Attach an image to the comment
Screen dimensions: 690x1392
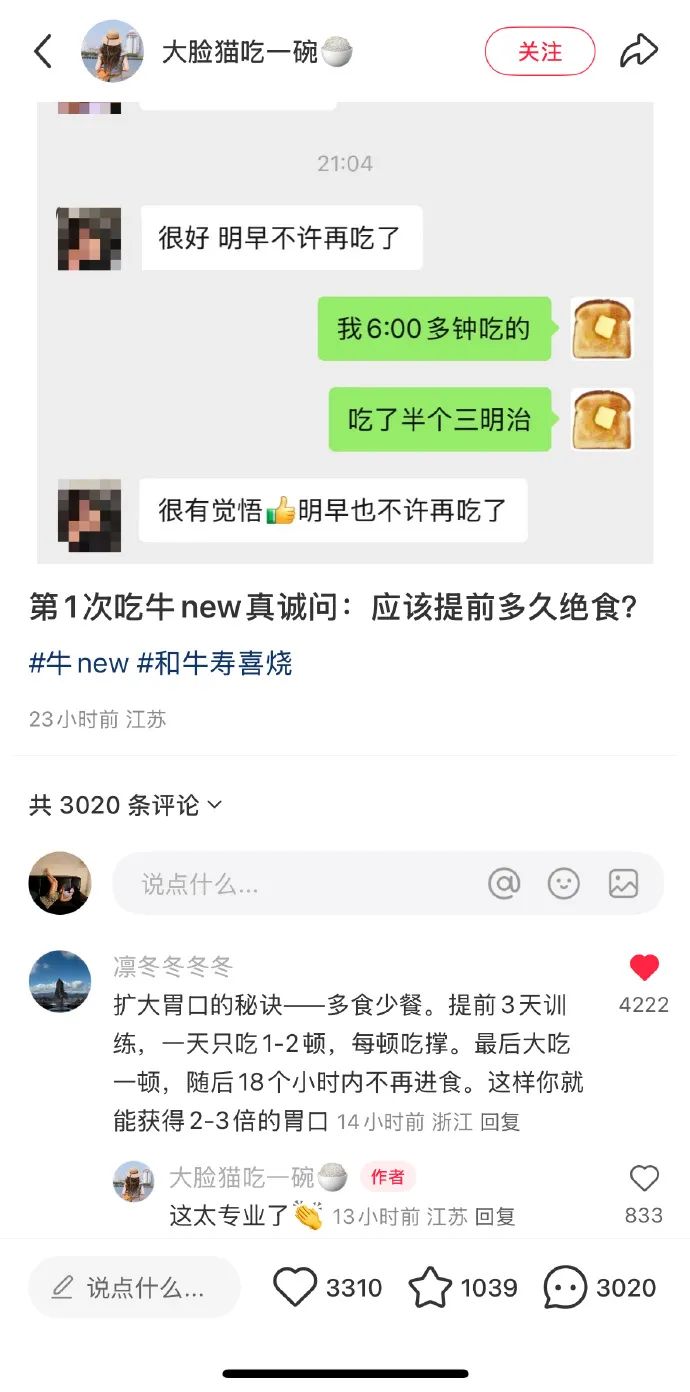coord(623,883)
